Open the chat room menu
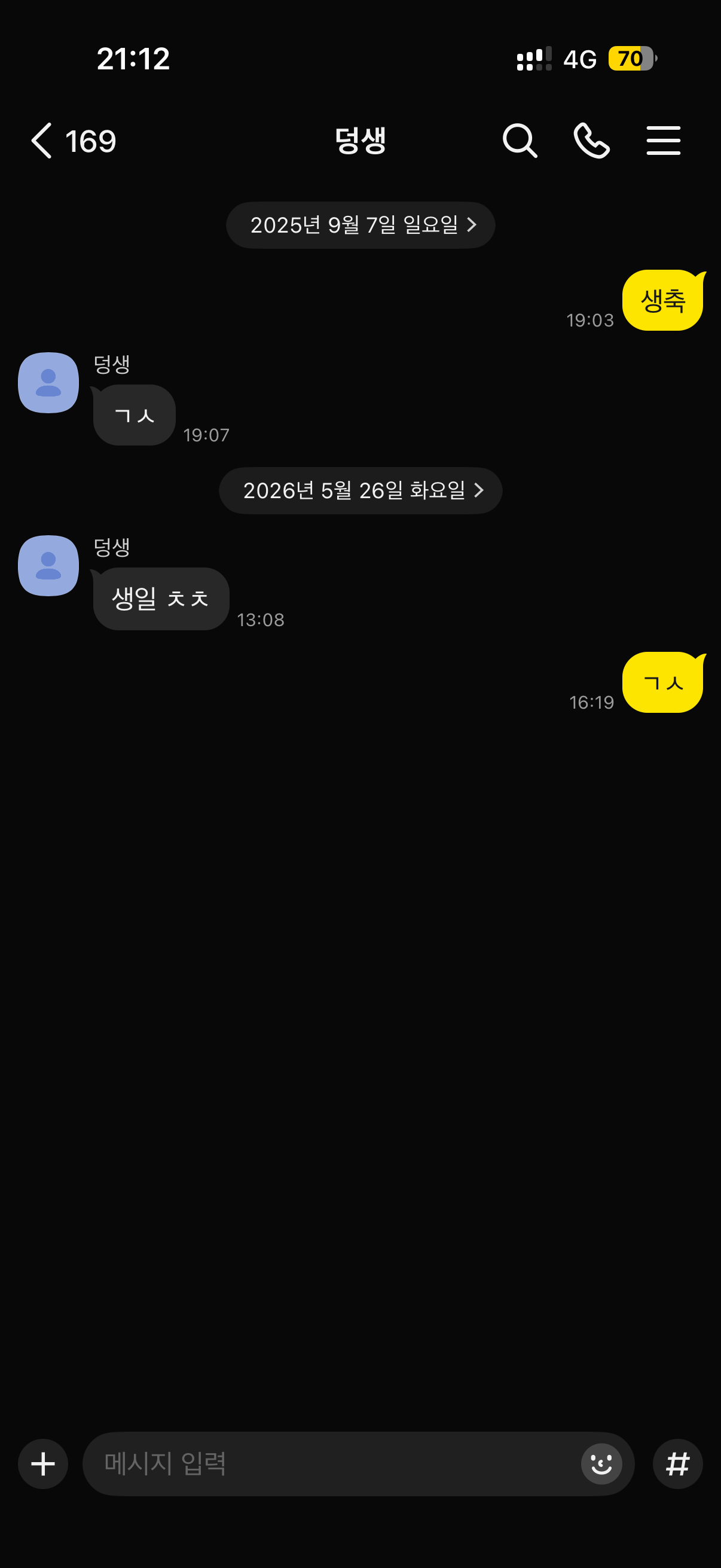Image resolution: width=721 pixels, height=1568 pixels. [663, 141]
